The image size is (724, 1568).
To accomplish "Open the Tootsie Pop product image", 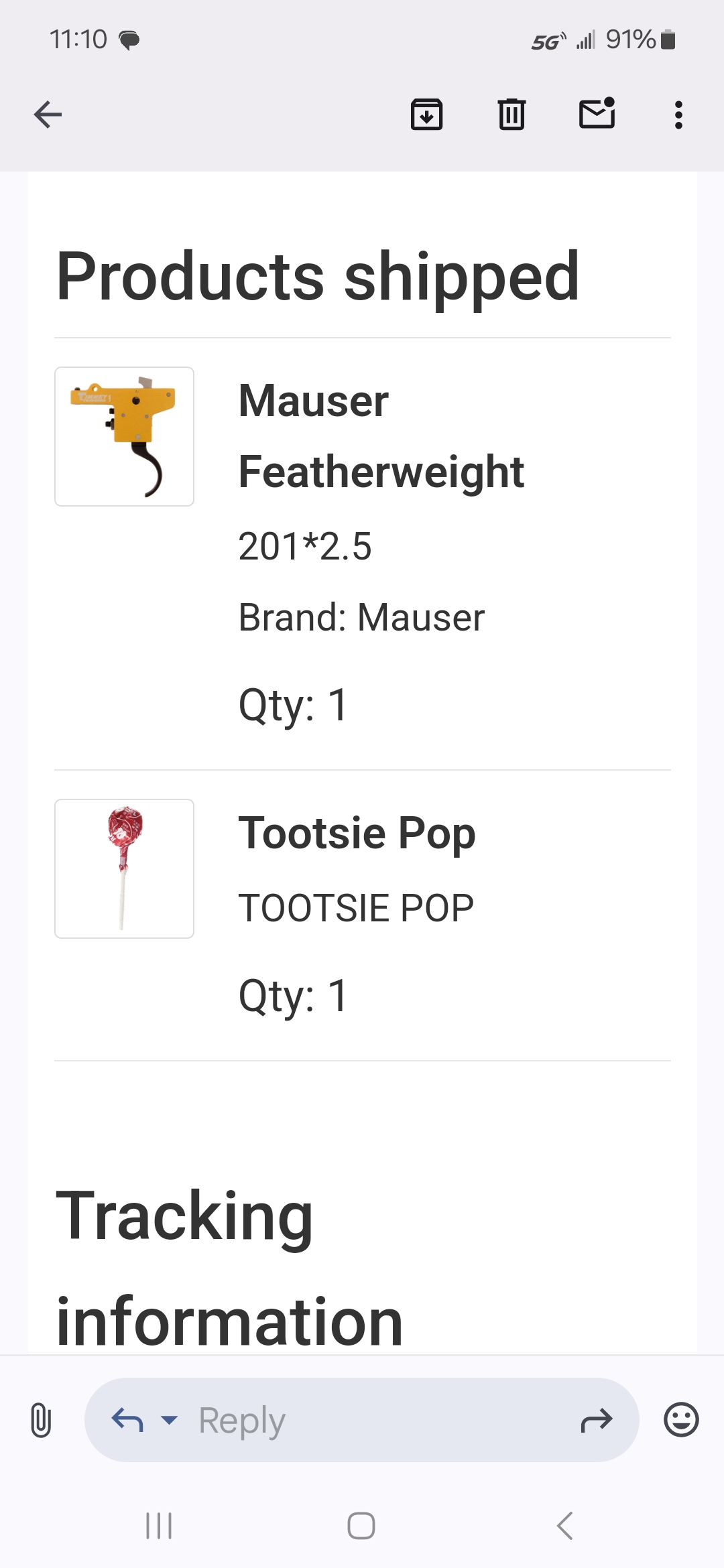I will coord(124,868).
